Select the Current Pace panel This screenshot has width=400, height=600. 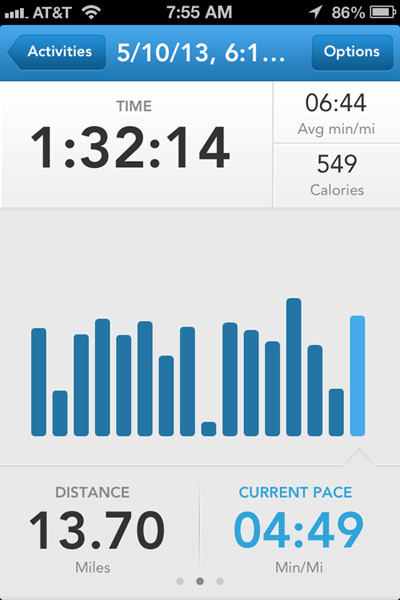click(x=300, y=530)
